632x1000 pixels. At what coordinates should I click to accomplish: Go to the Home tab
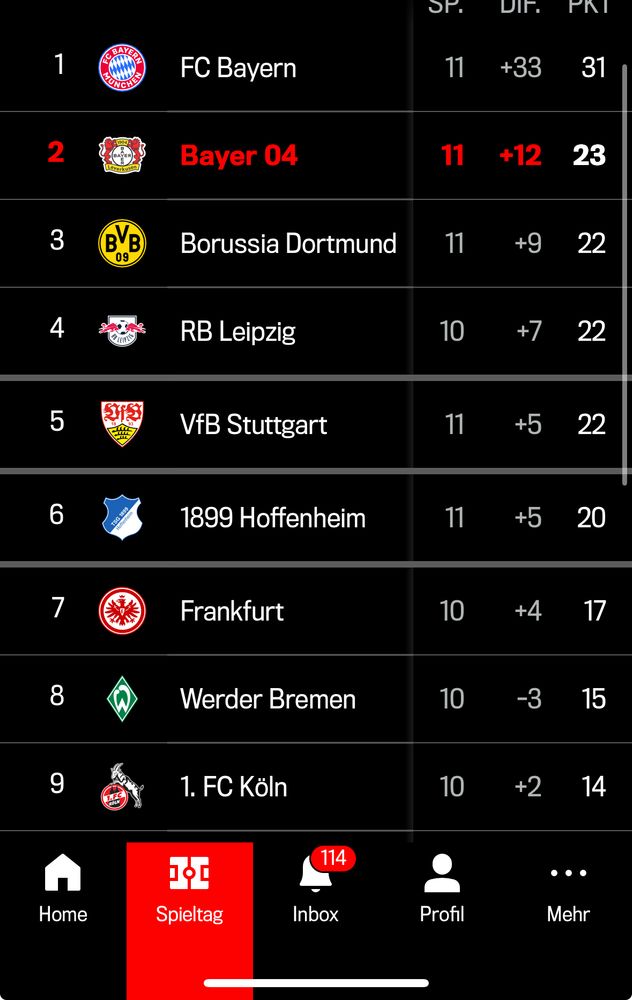click(63, 888)
